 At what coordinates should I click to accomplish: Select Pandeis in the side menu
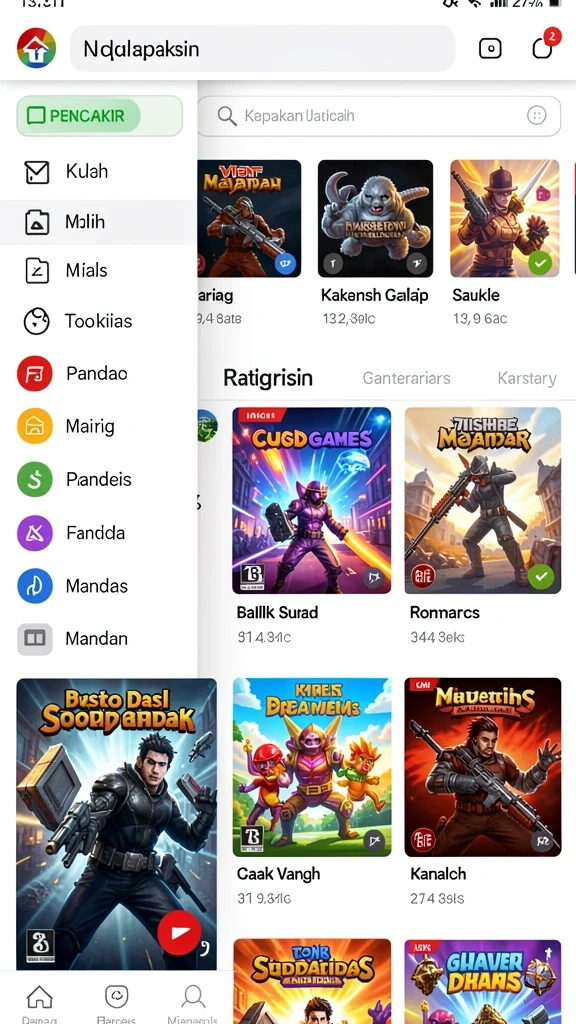point(99,479)
